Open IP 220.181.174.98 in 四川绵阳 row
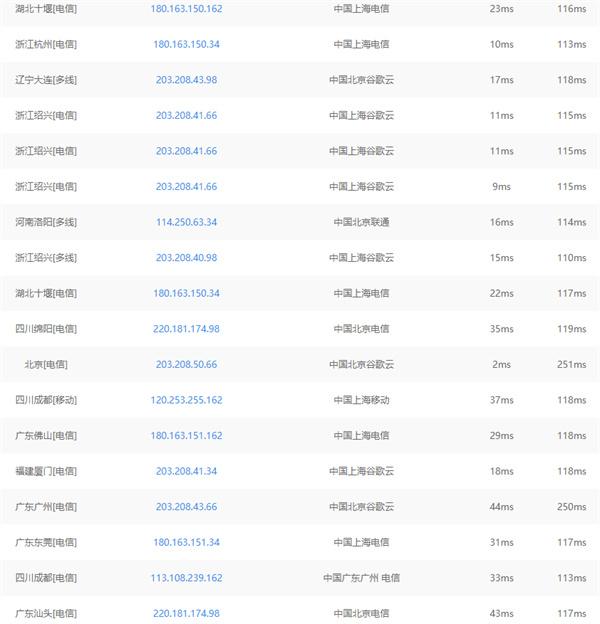This screenshot has width=600, height=624. [x=186, y=329]
